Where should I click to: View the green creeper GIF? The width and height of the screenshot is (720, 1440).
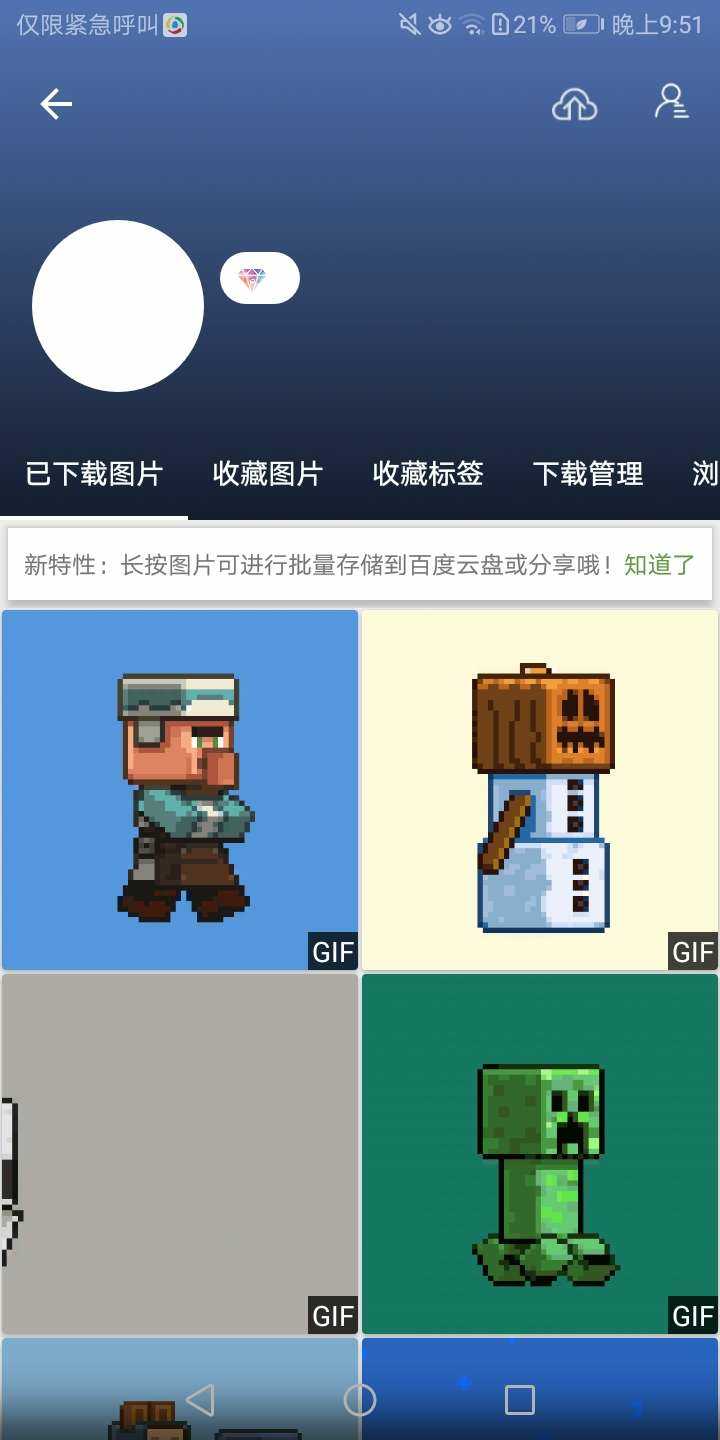540,1153
